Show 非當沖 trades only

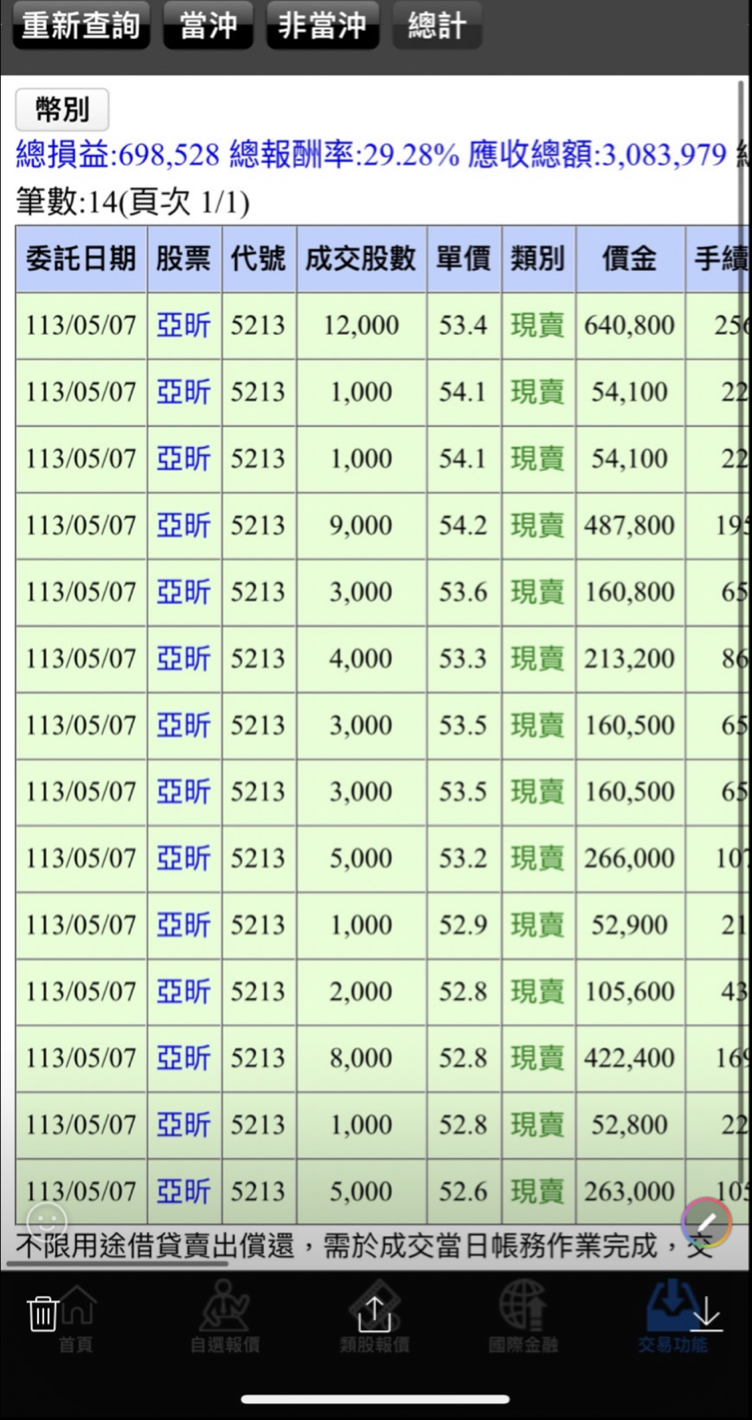pyautogui.click(x=322, y=25)
